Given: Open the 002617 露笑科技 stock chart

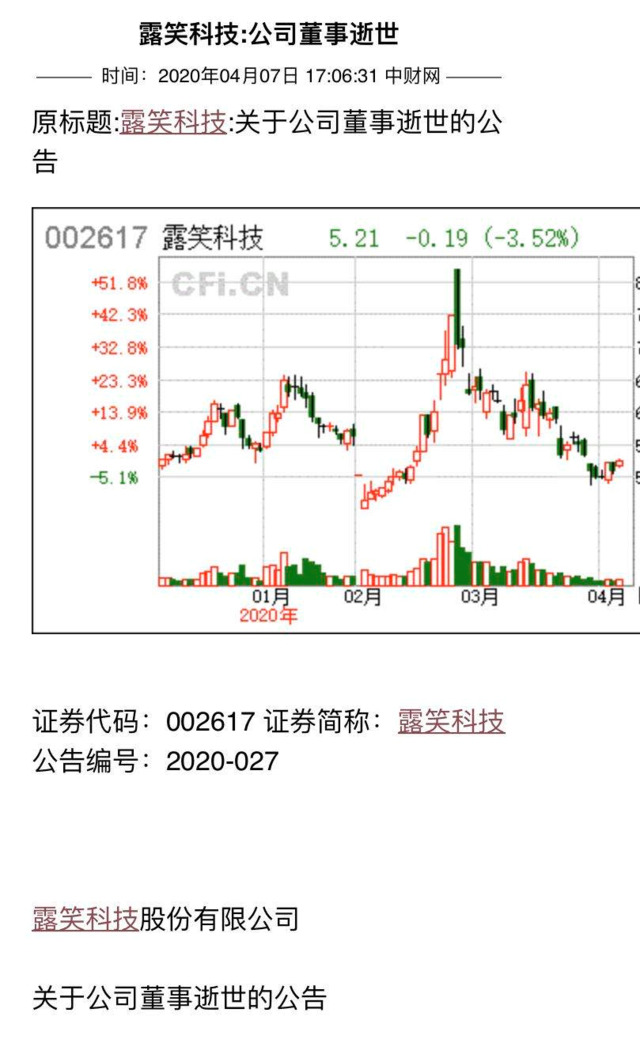Looking at the screenshot, I should tap(336, 420).
